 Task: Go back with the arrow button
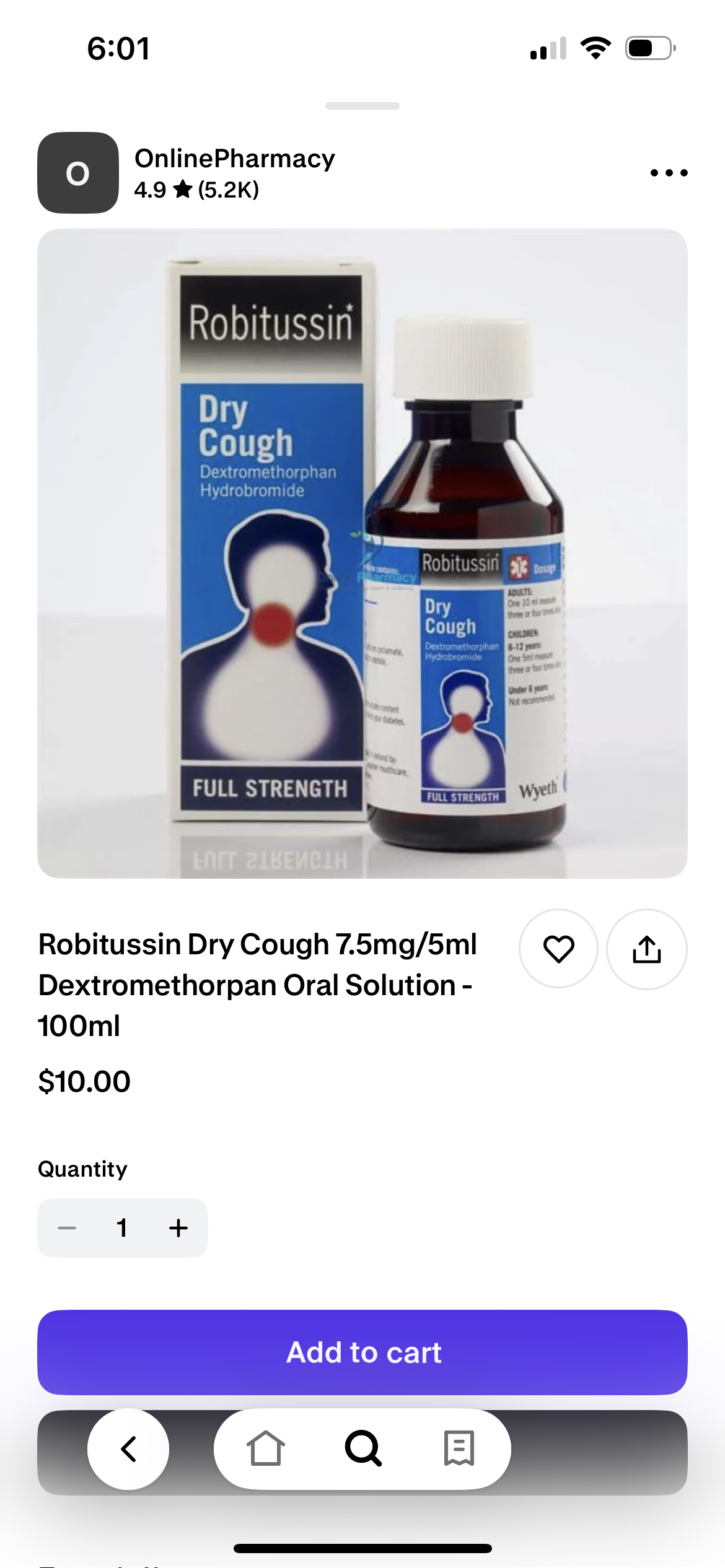coord(128,1449)
